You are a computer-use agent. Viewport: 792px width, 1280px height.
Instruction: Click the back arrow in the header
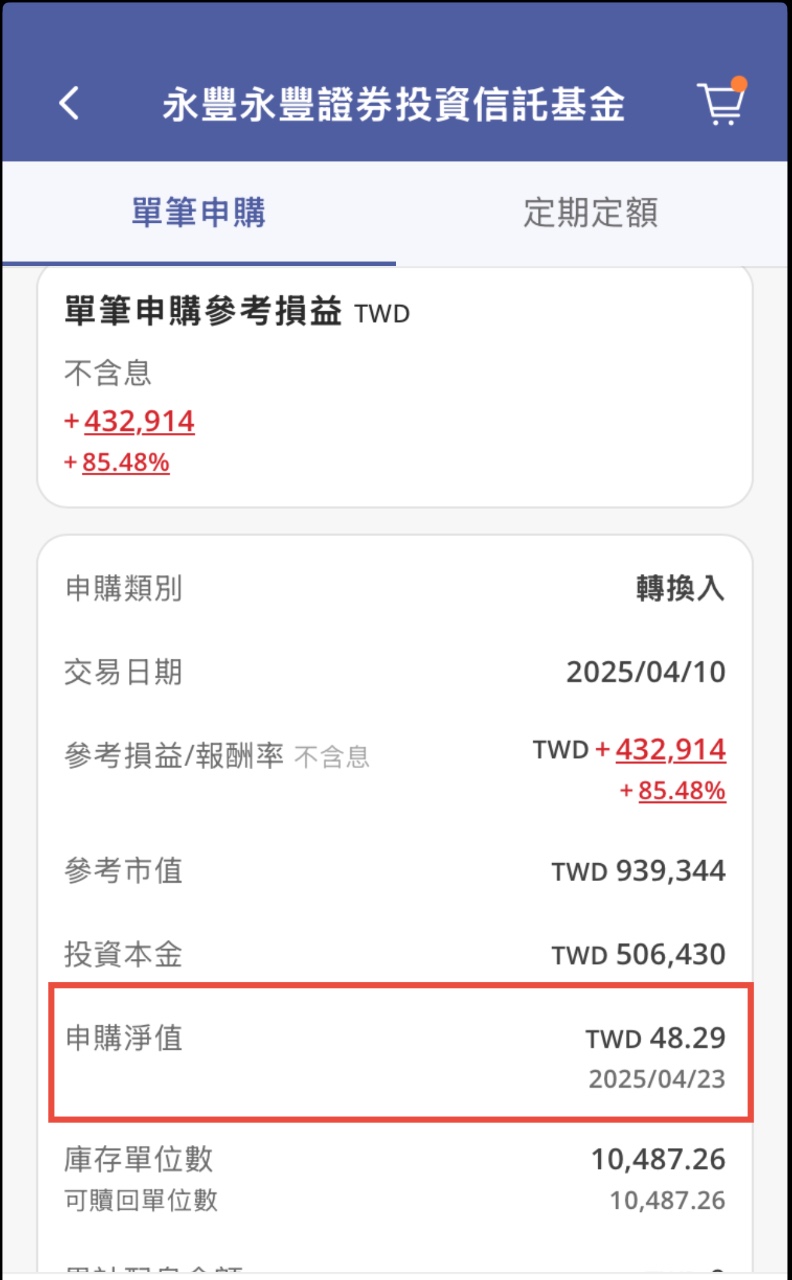pyautogui.click(x=68, y=103)
